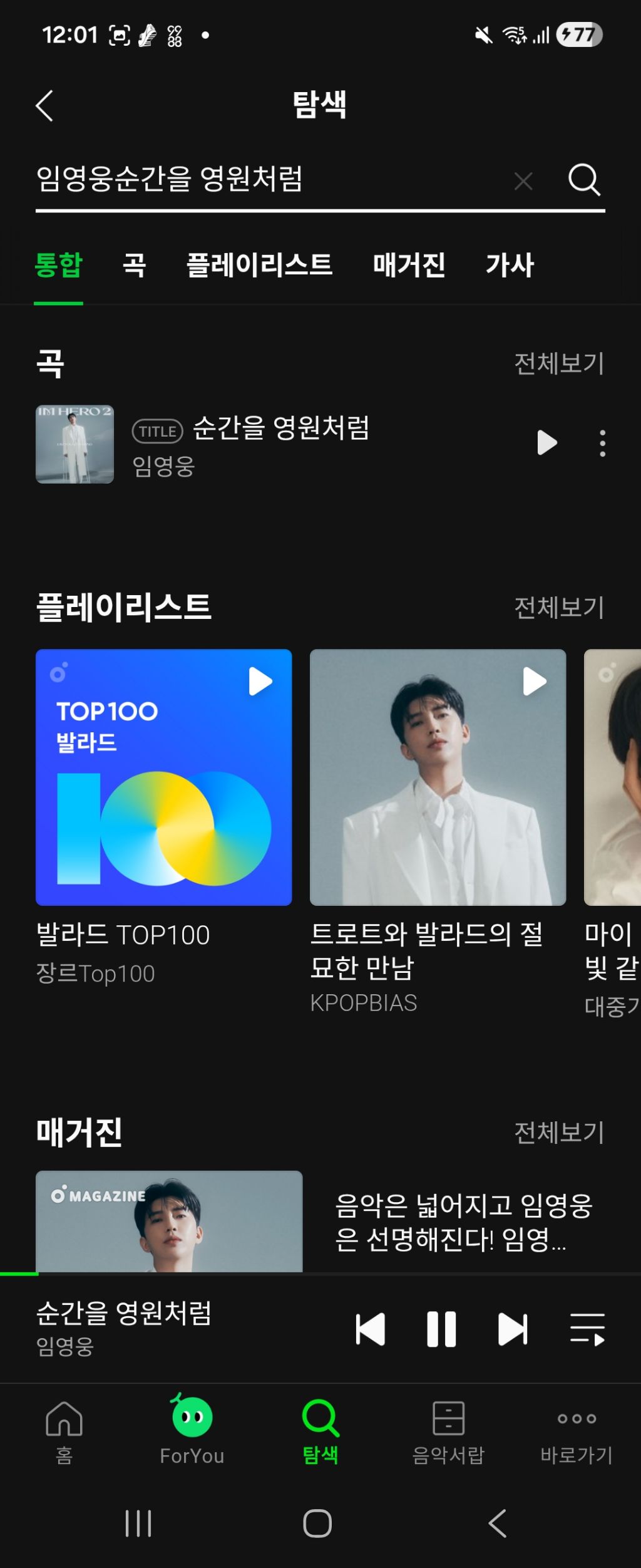The width and height of the screenshot is (641, 1568).
Task: Play the song 순간을 영원처럼 from results
Action: point(546,443)
